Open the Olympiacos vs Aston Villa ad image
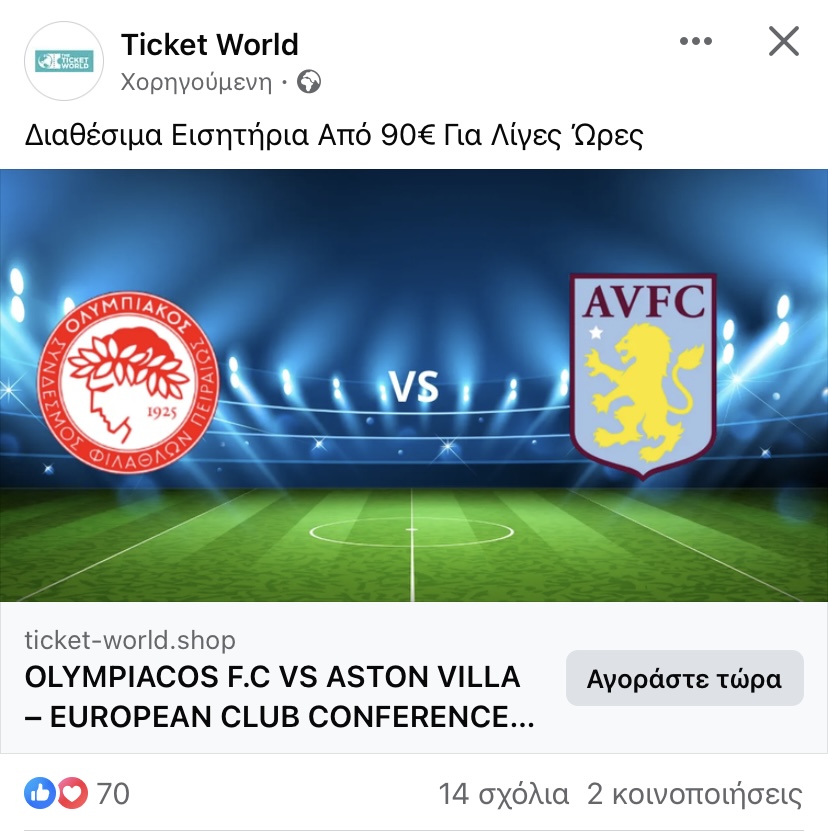The width and height of the screenshot is (828, 831). coord(414,385)
